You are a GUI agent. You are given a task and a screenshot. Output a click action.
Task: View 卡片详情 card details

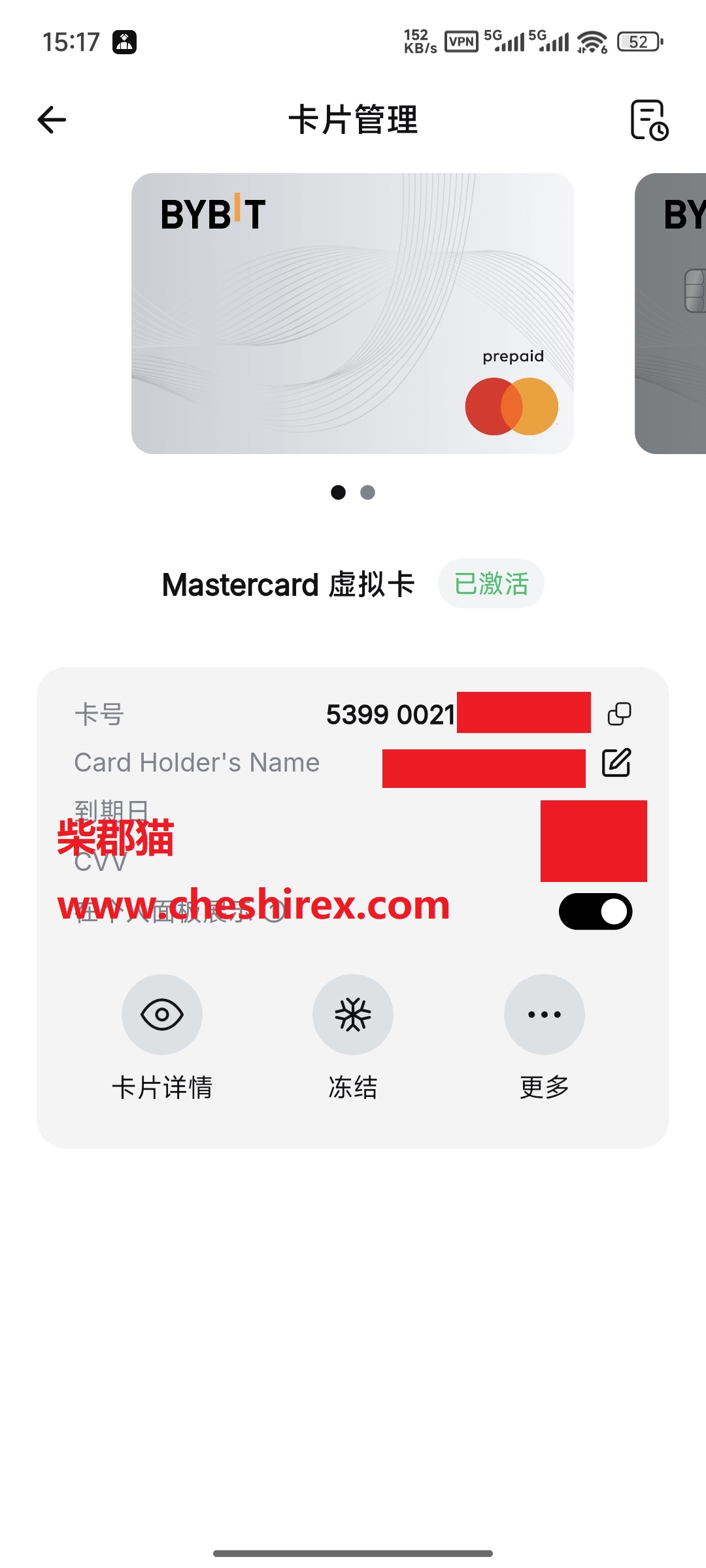(162, 1015)
